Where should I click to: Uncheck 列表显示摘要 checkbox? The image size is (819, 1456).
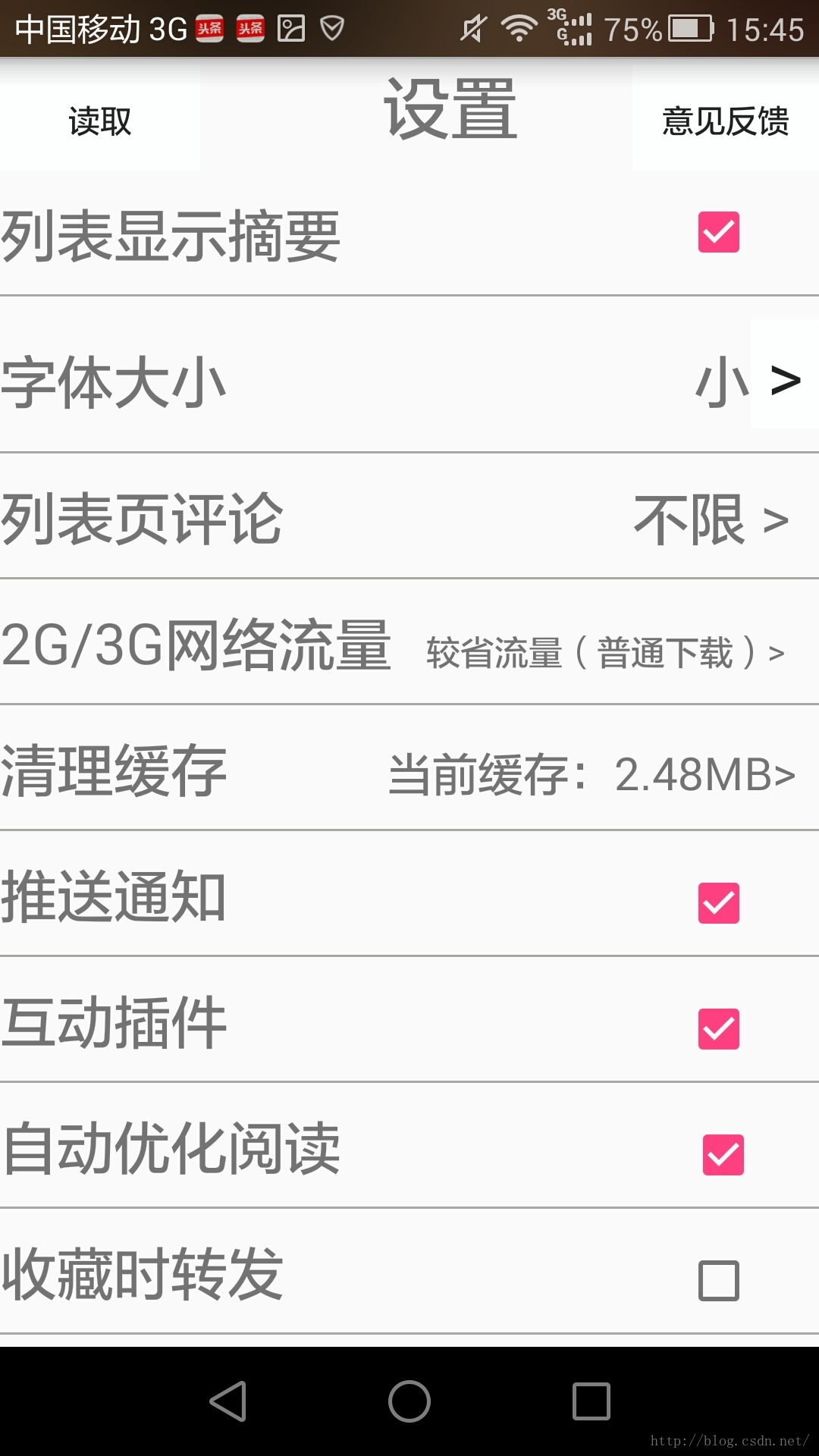(x=718, y=232)
